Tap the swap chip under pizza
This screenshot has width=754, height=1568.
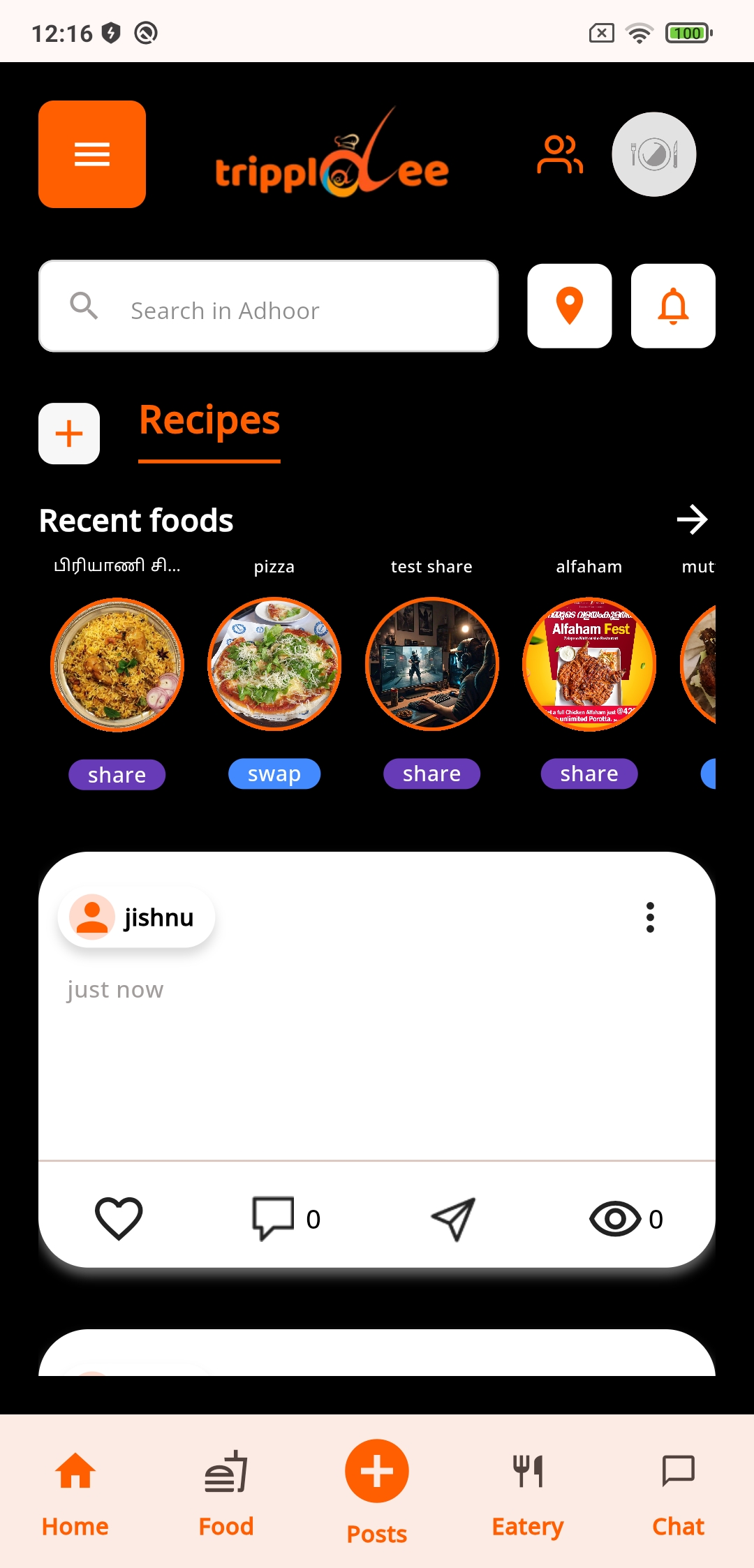tap(274, 774)
